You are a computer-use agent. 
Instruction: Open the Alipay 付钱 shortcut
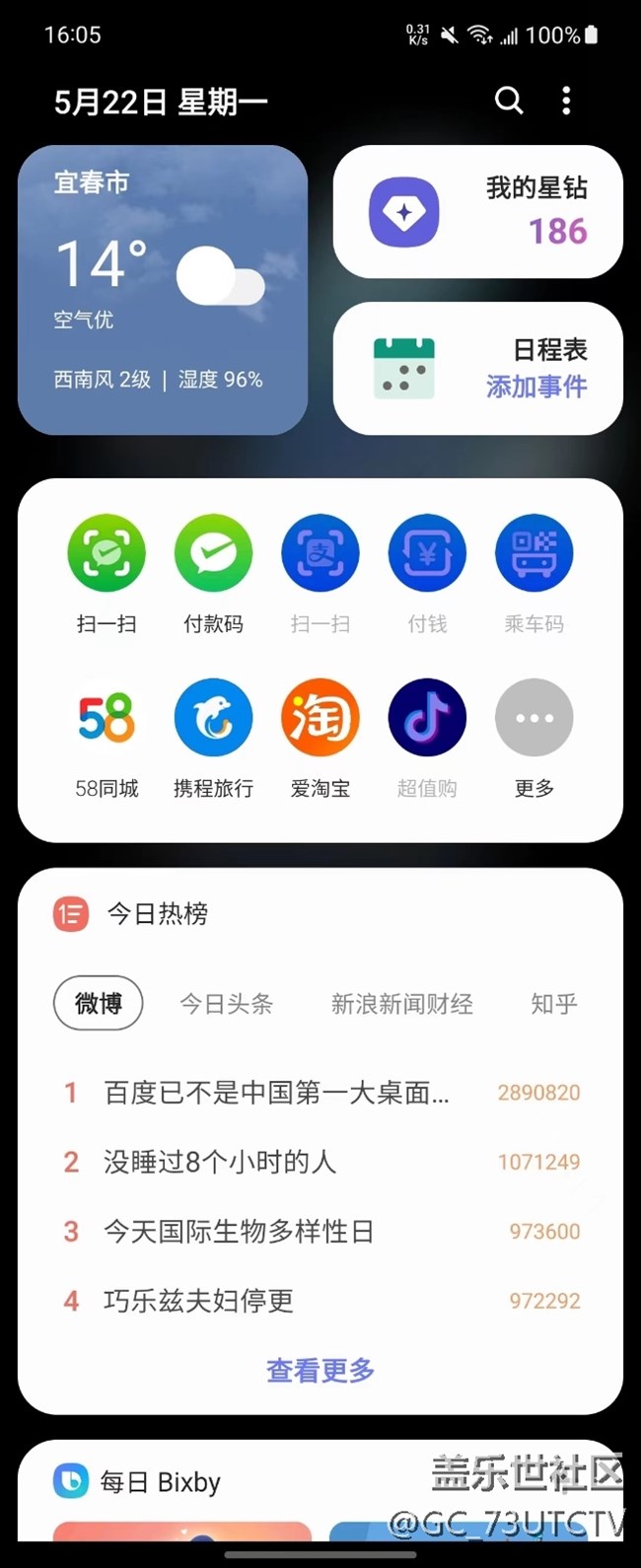[x=427, y=553]
